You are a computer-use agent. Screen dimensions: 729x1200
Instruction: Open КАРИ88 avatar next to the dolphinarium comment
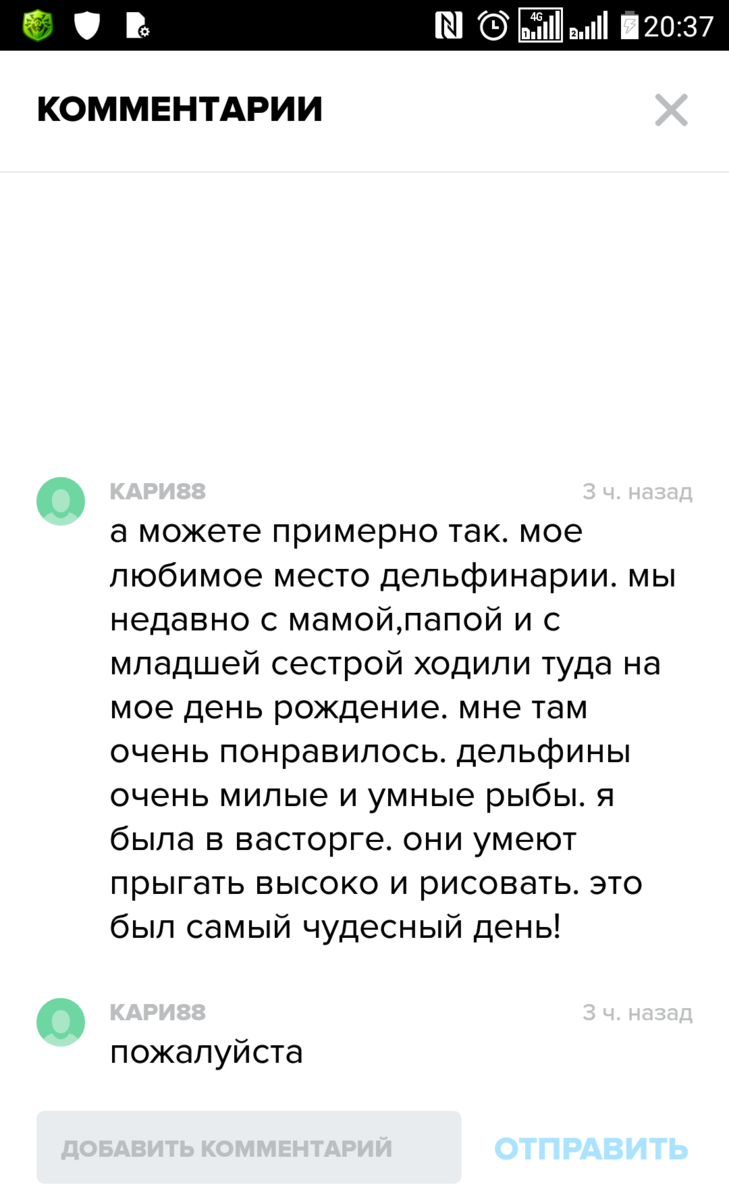coord(61,501)
